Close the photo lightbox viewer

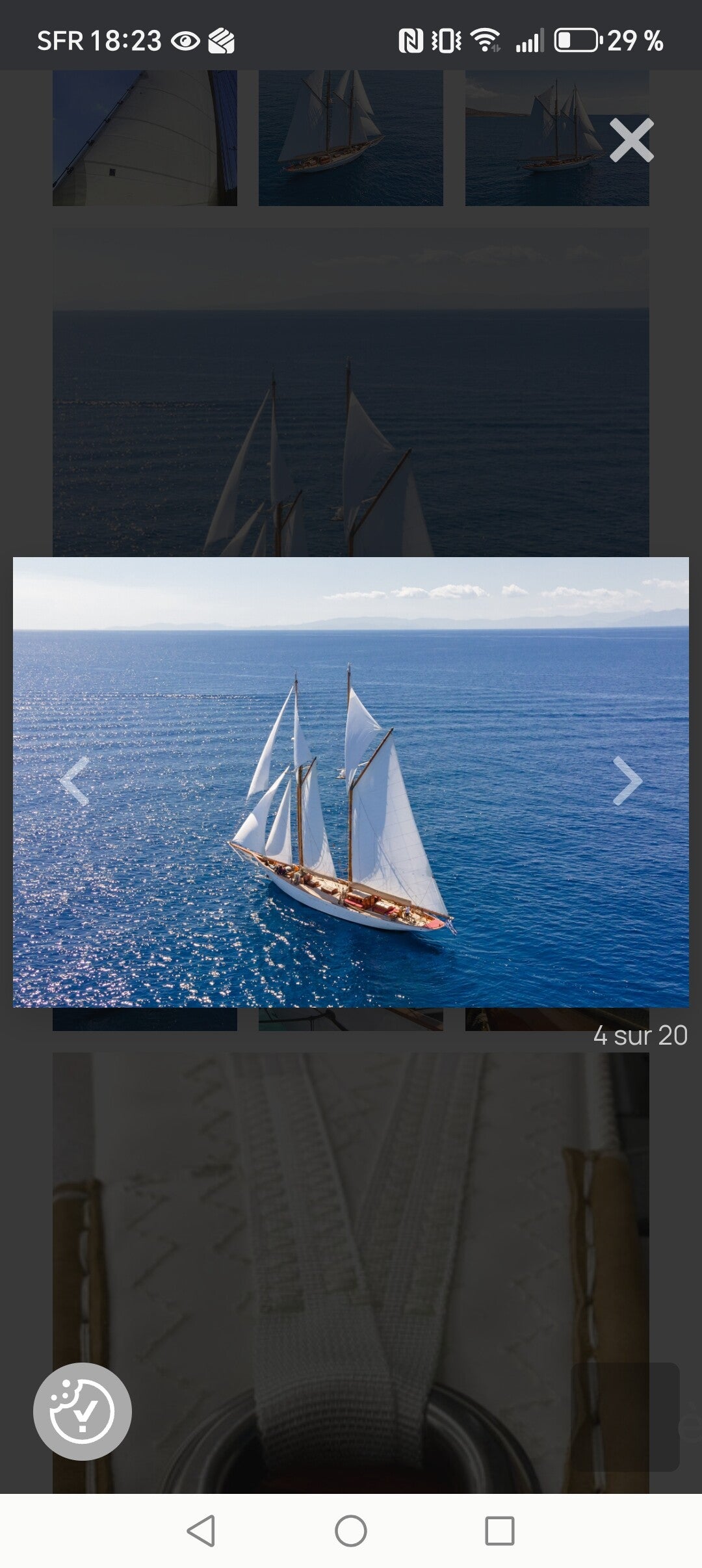click(631, 140)
